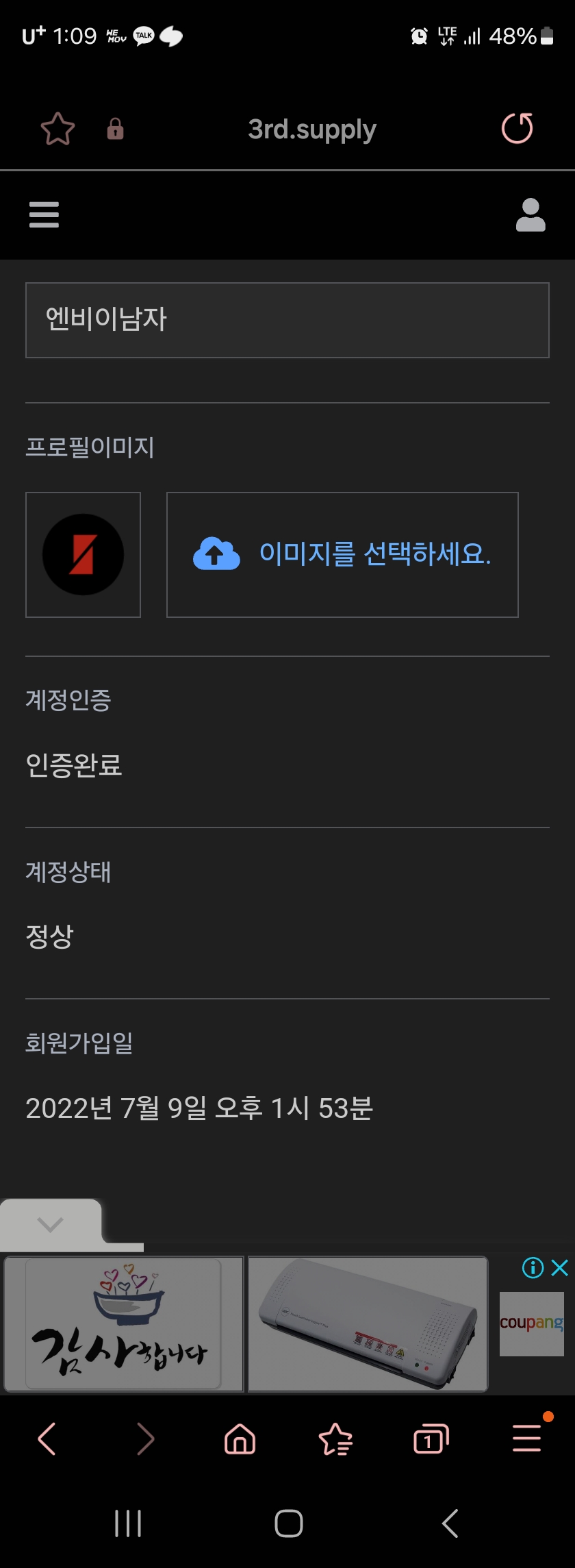Screen dimensions: 575x1568
Task: Open the ad info icon
Action: click(533, 1267)
